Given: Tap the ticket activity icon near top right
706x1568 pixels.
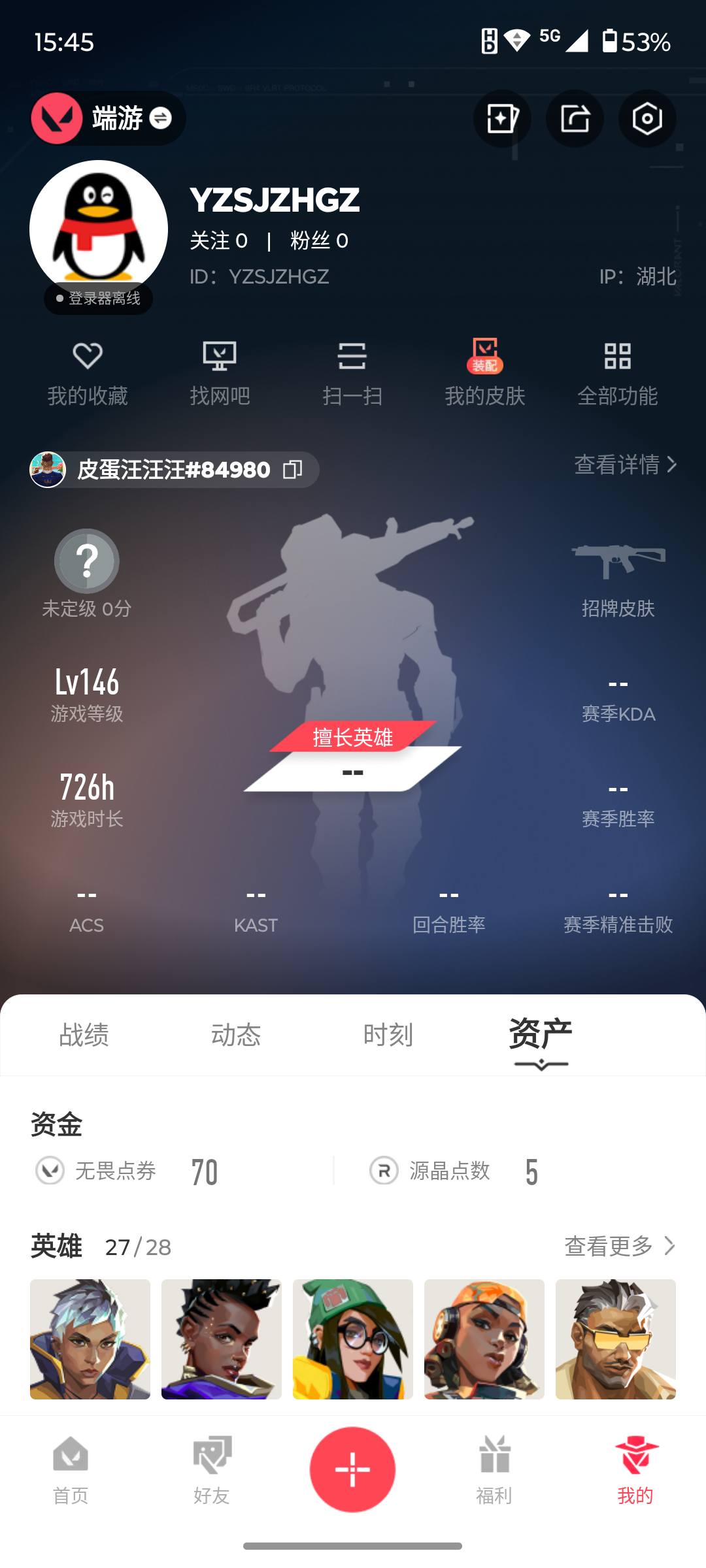Looking at the screenshot, I should (x=502, y=119).
